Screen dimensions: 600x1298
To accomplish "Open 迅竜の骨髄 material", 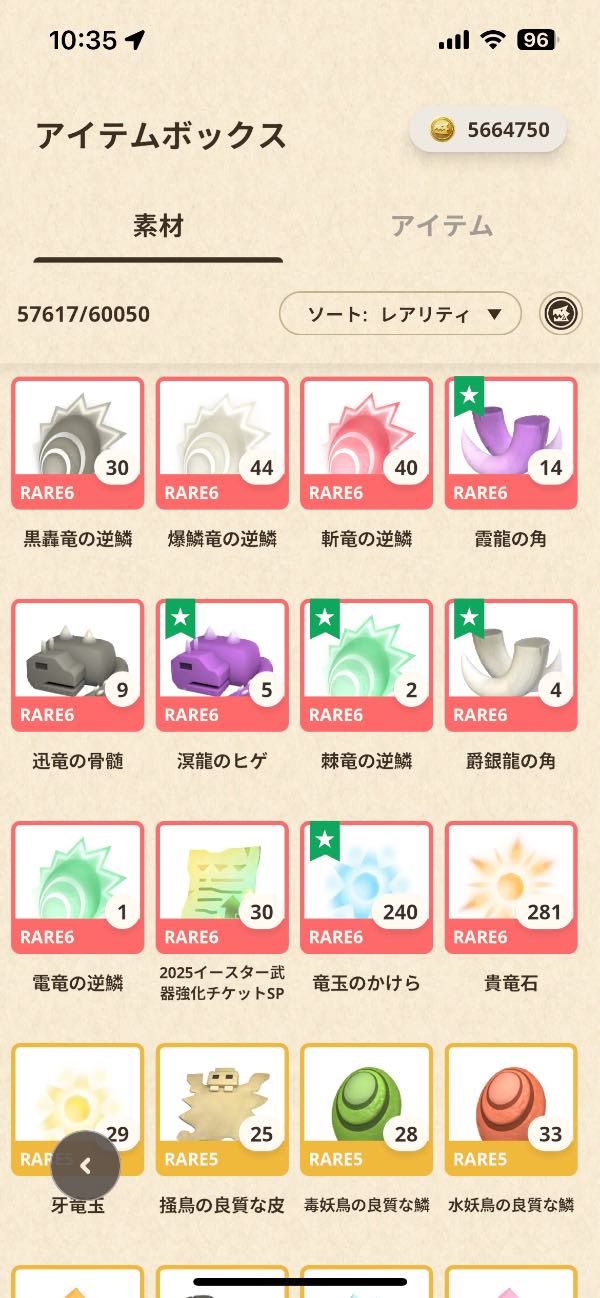I will click(78, 665).
